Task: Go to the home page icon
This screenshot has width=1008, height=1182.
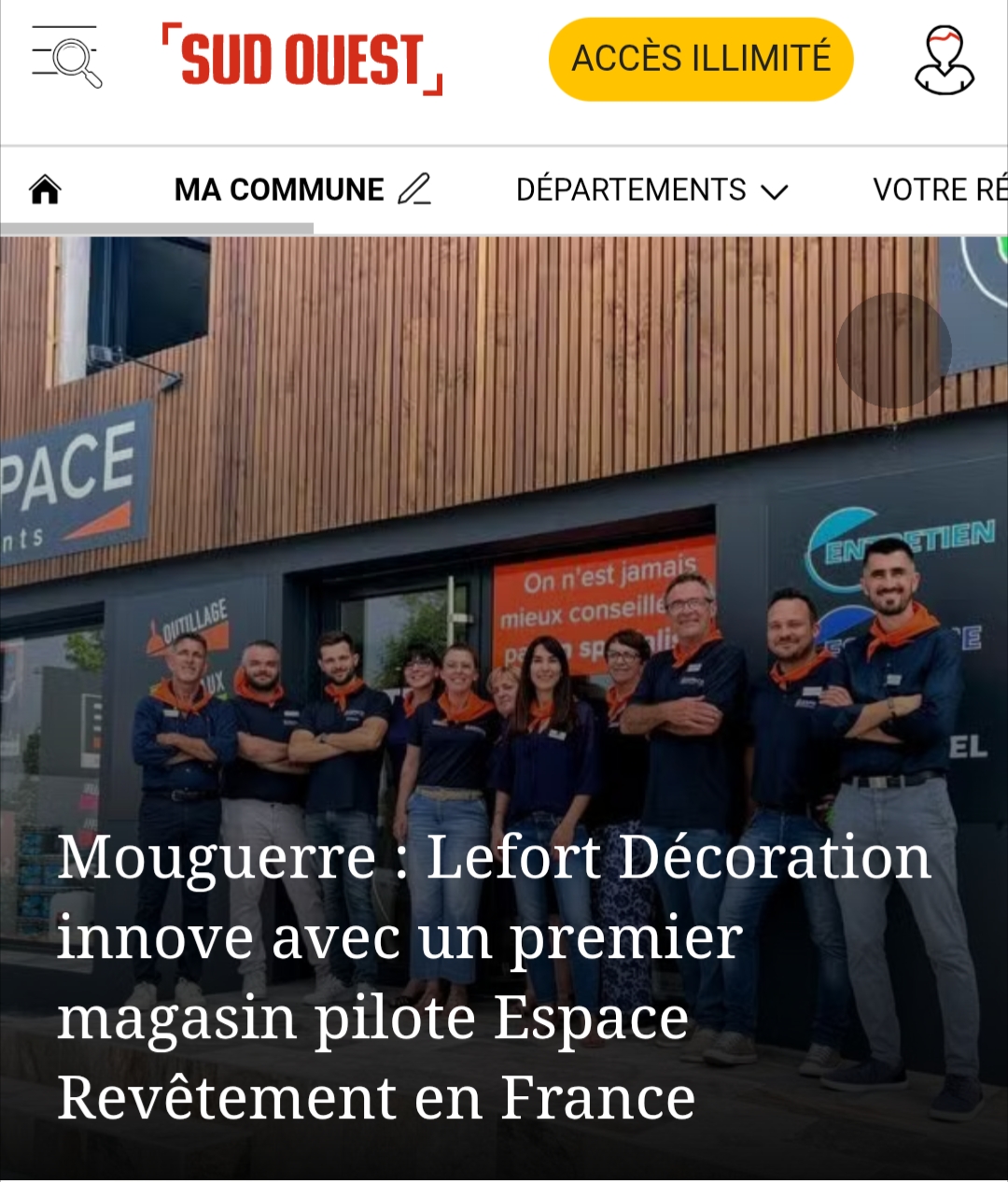Action: (x=45, y=190)
